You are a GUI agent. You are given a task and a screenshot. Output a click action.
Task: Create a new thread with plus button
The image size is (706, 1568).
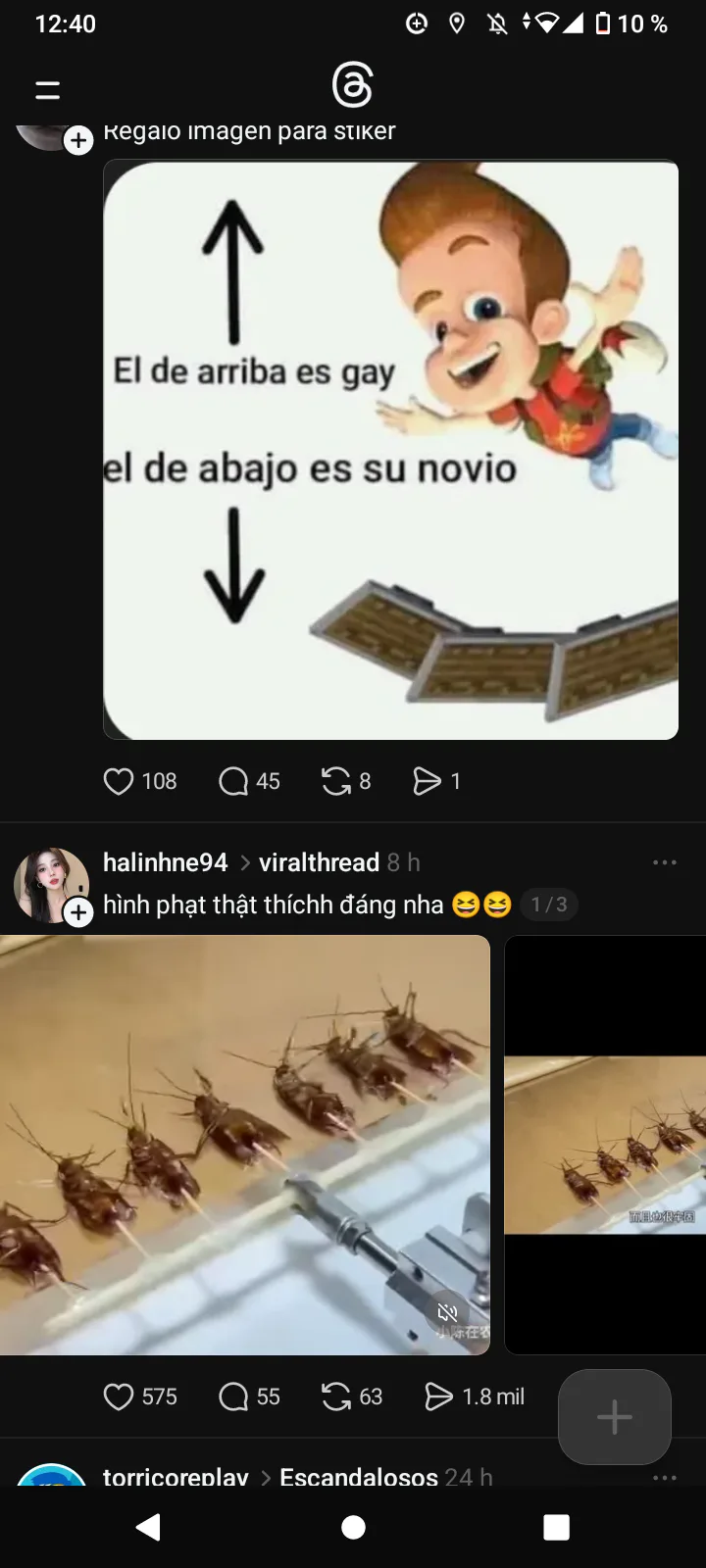point(614,1417)
